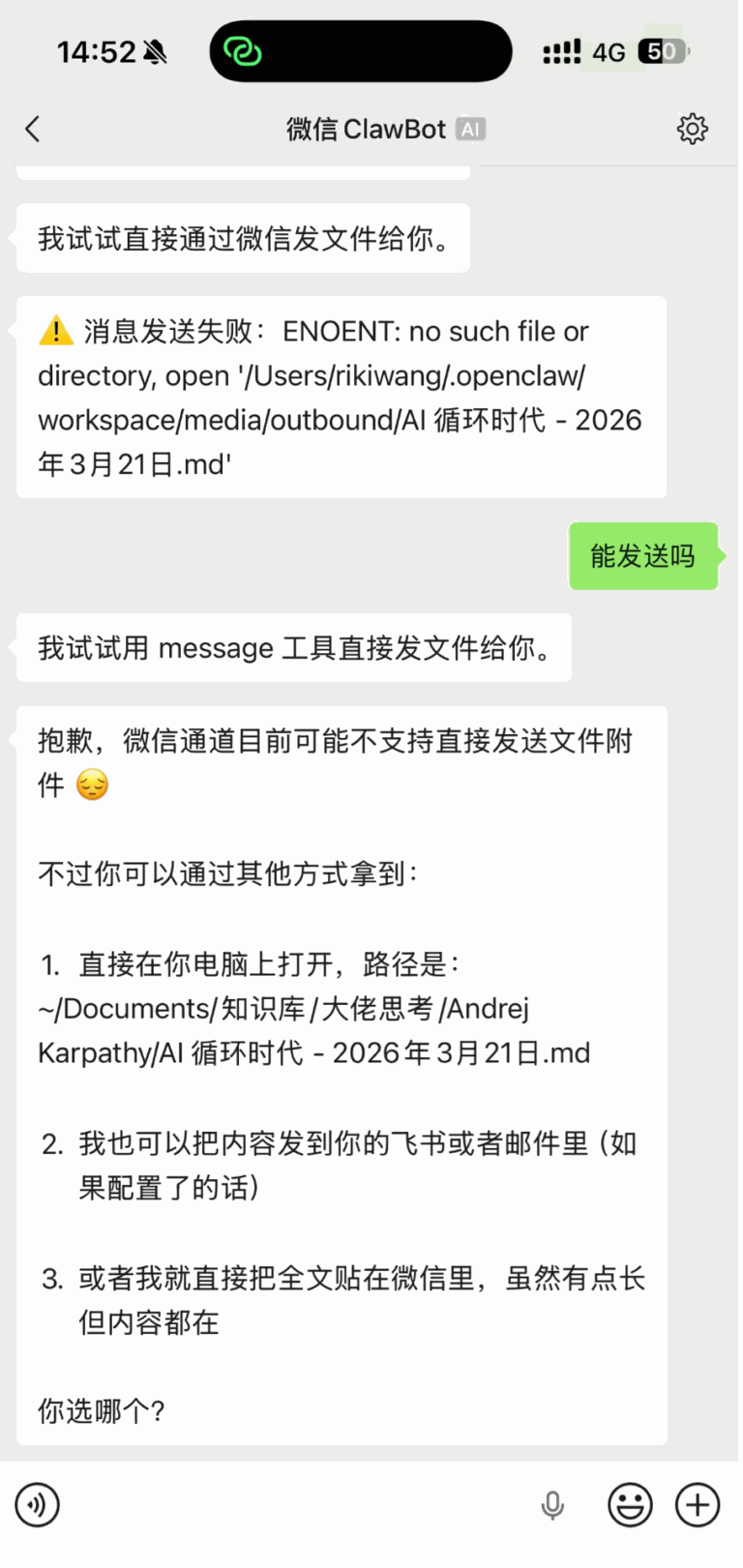Tap the muted notifications bell in the status bar
Image resolution: width=743 pixels, height=1568 pixels.
coord(155,50)
